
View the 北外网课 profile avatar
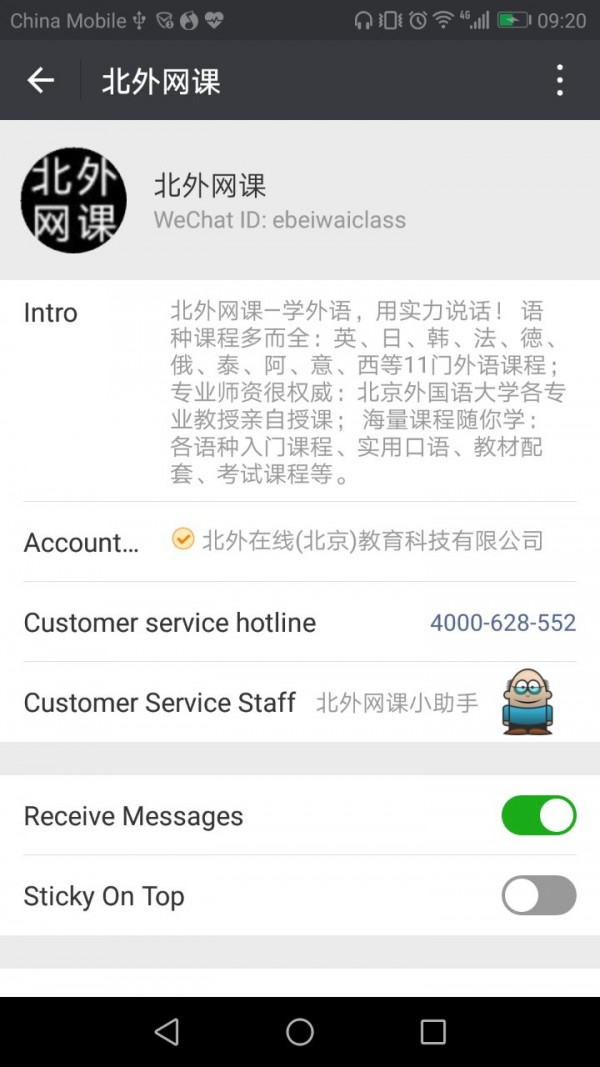73,200
